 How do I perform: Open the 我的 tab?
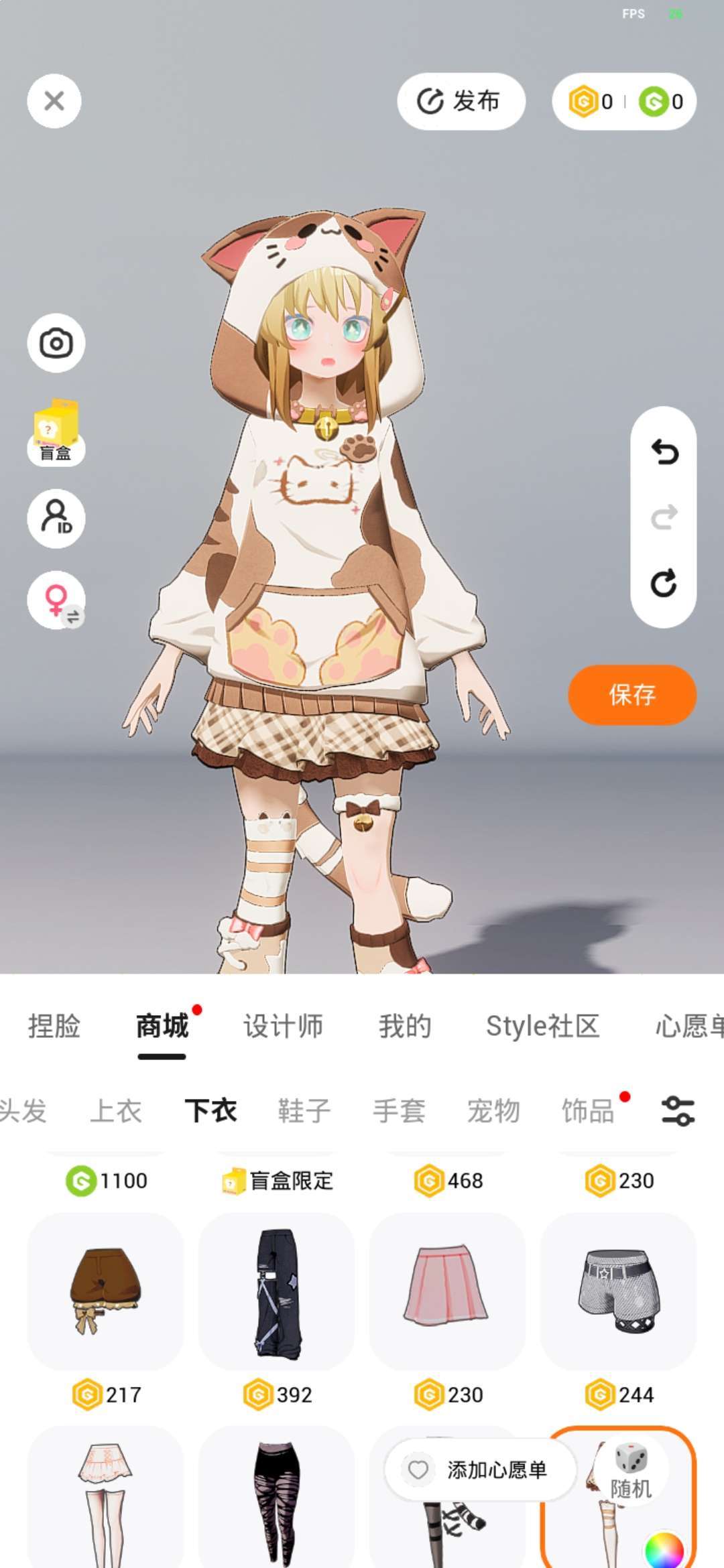[404, 1026]
